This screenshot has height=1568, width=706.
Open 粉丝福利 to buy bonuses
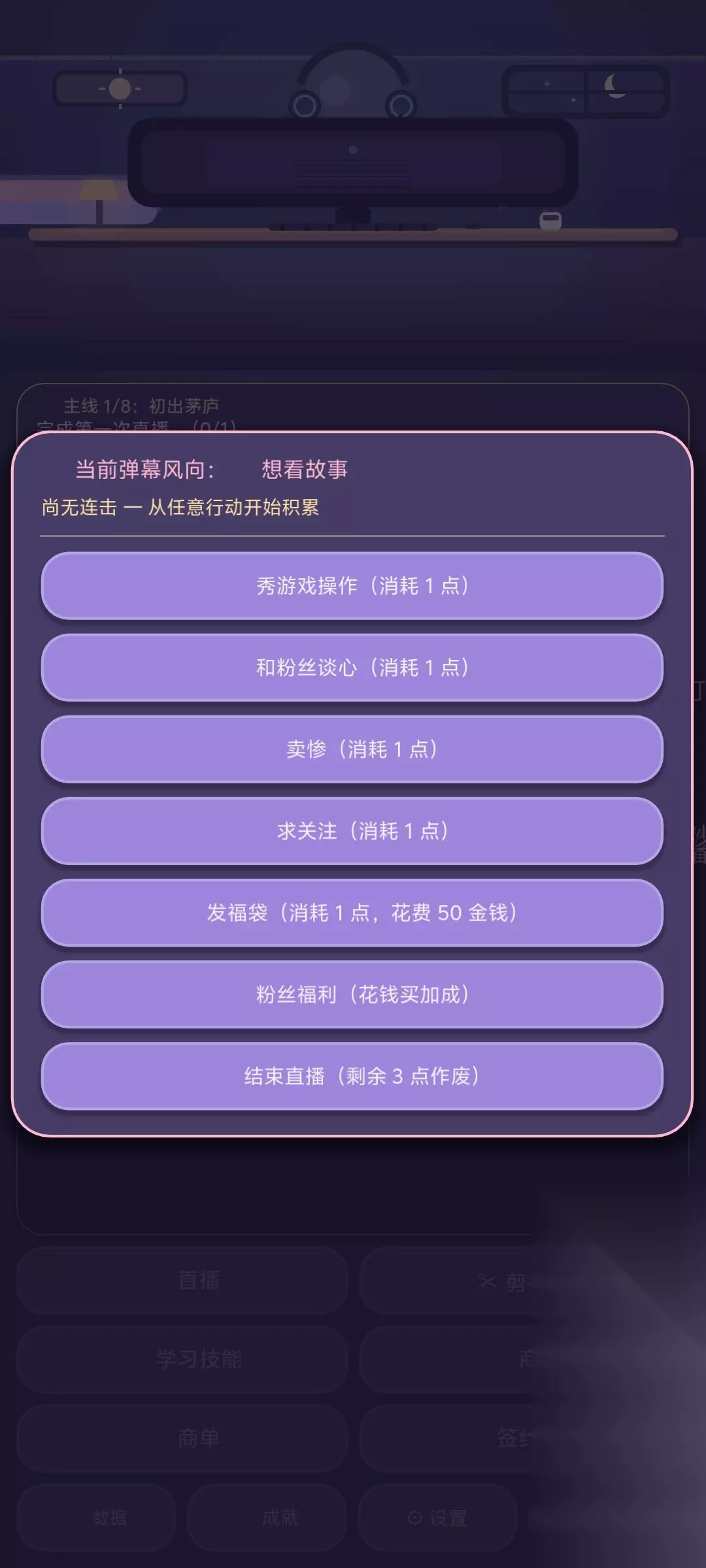tap(352, 994)
